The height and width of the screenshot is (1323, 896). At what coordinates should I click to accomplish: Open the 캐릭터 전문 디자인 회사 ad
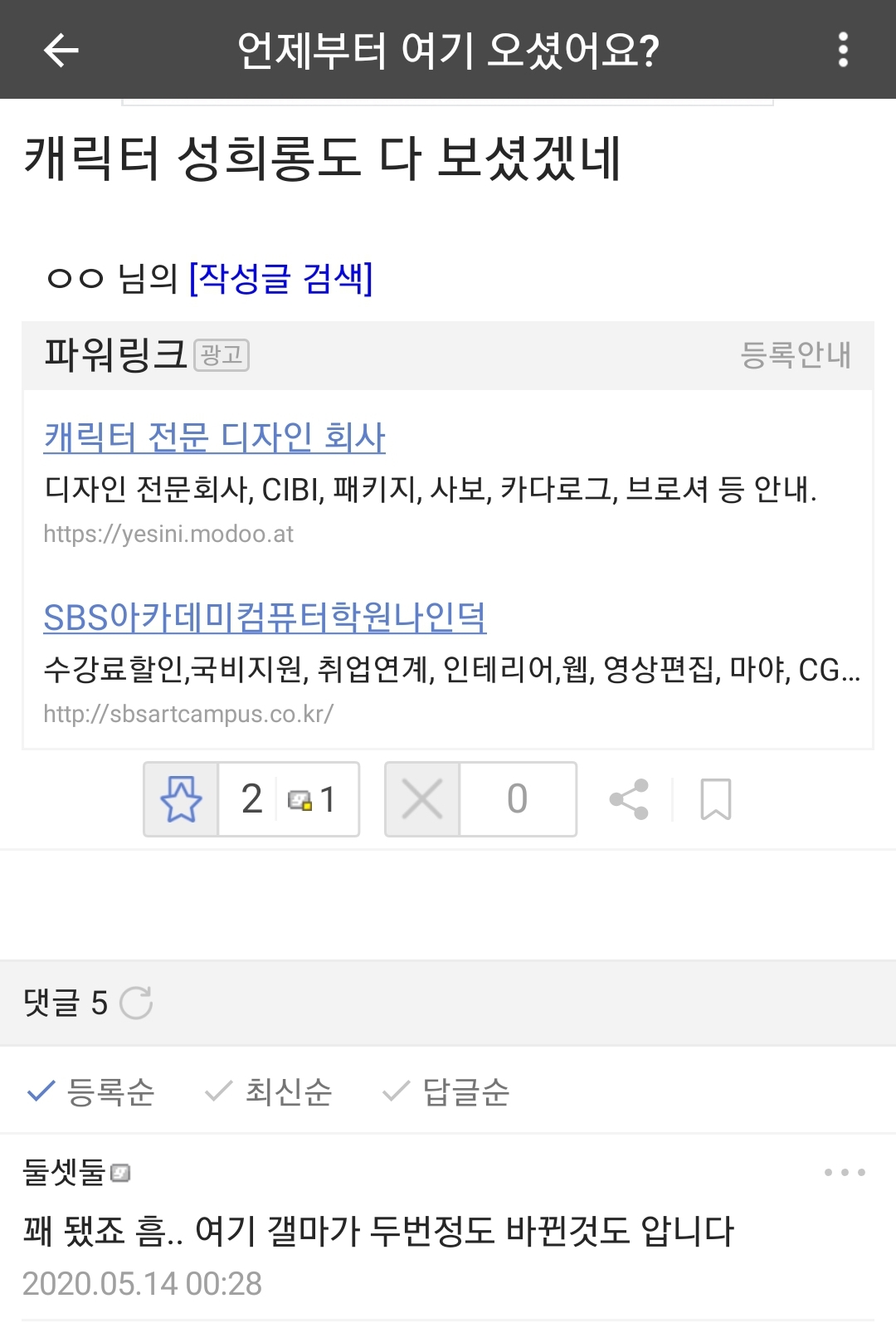pos(214,437)
